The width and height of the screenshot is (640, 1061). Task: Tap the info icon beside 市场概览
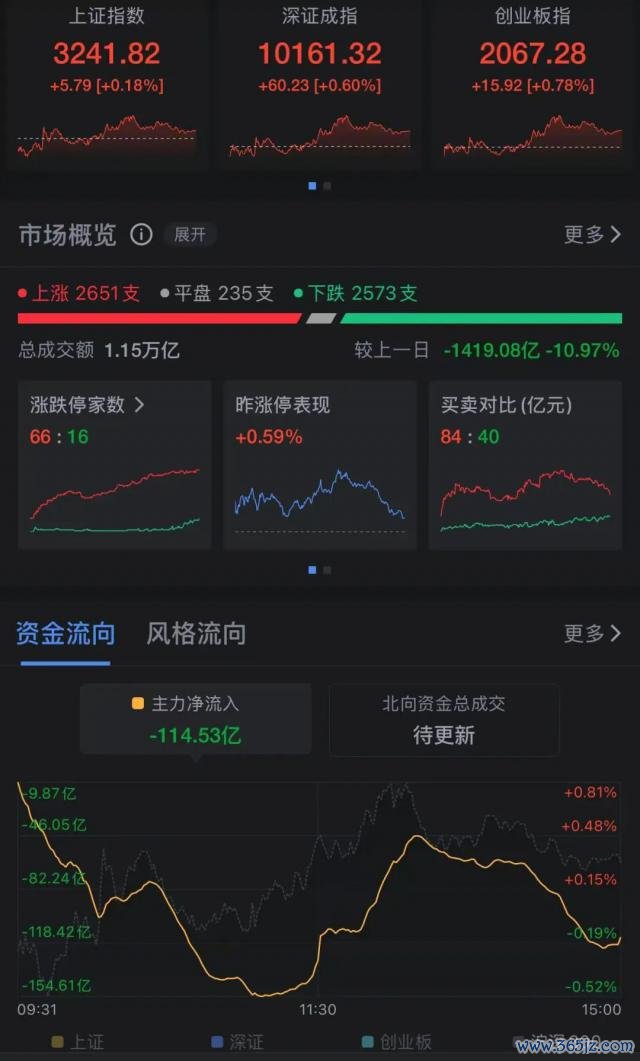141,235
